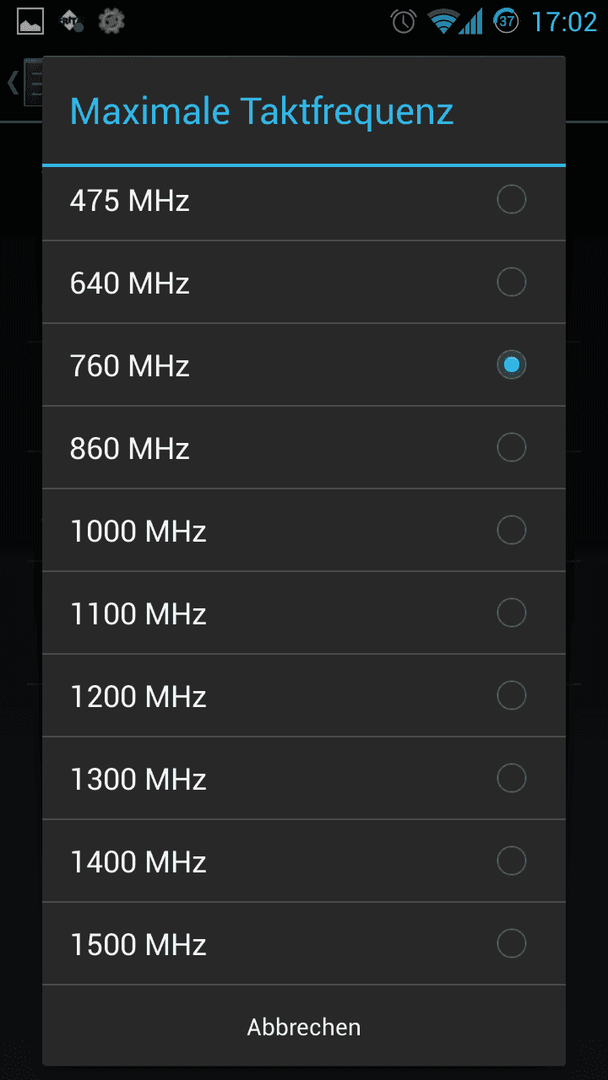Screen dimensions: 608x1080
Task: Tap the selected 760 MHz option
Action: 304,365
